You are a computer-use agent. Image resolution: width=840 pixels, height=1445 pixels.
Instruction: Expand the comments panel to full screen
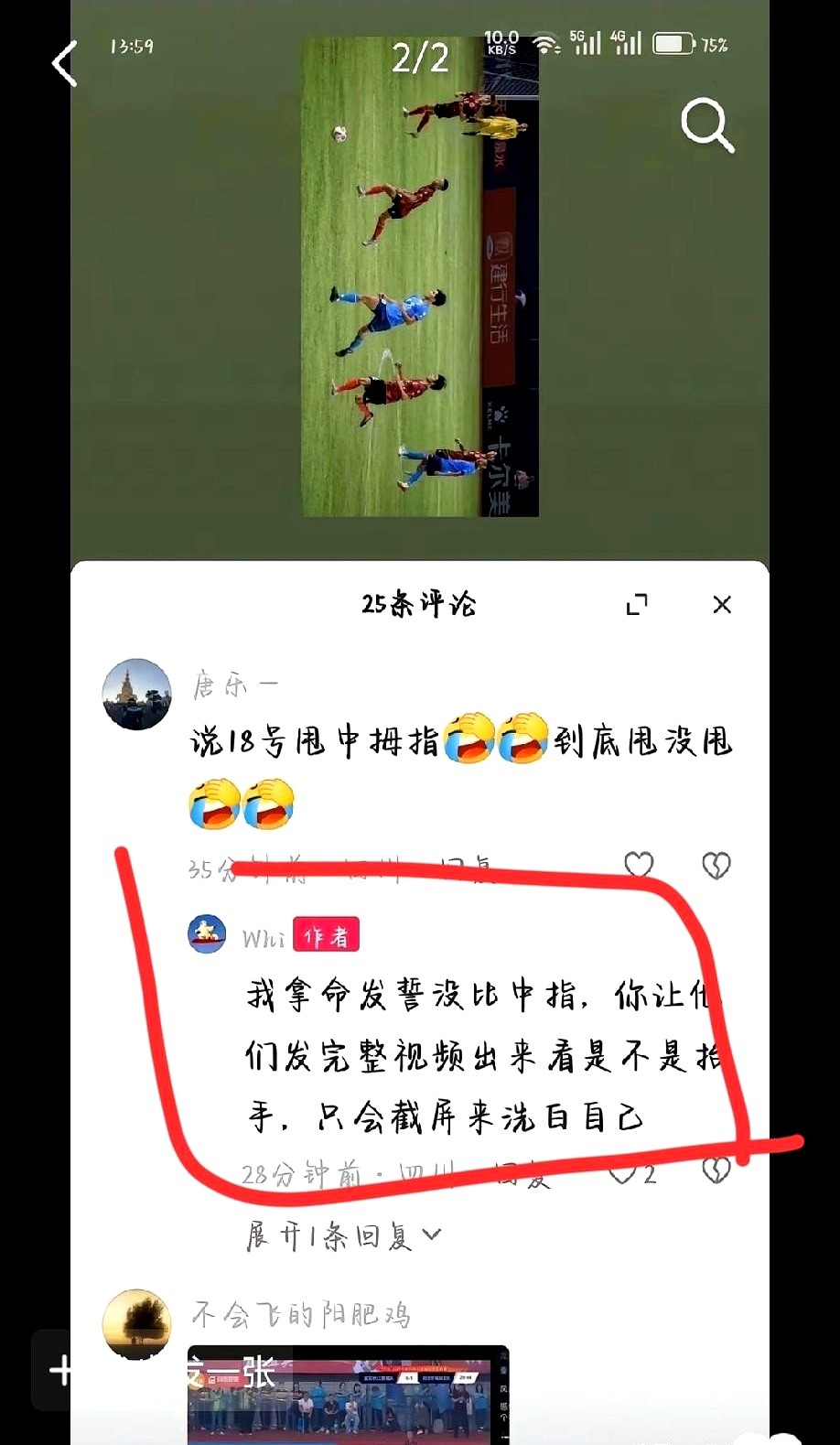[637, 605]
